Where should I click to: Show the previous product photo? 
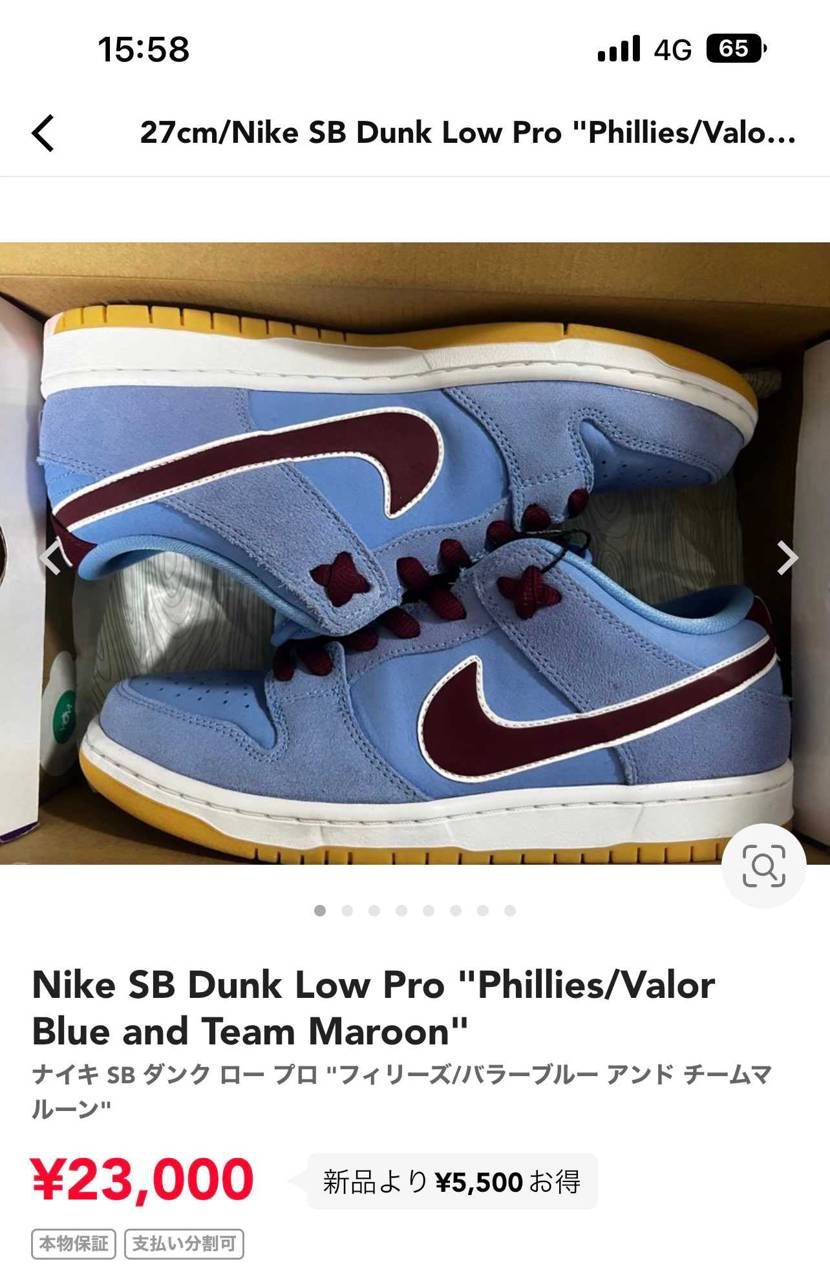(x=50, y=558)
